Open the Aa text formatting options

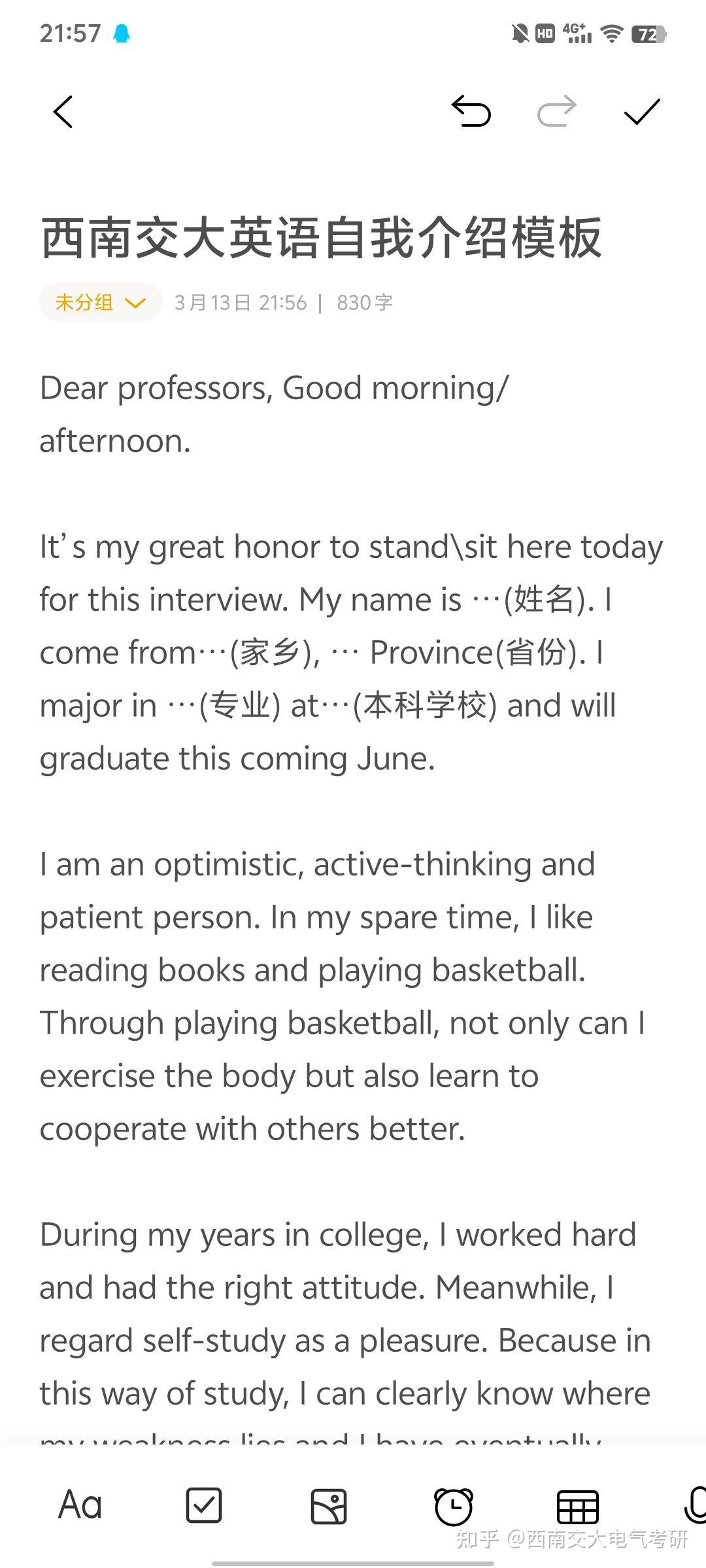tap(80, 1505)
